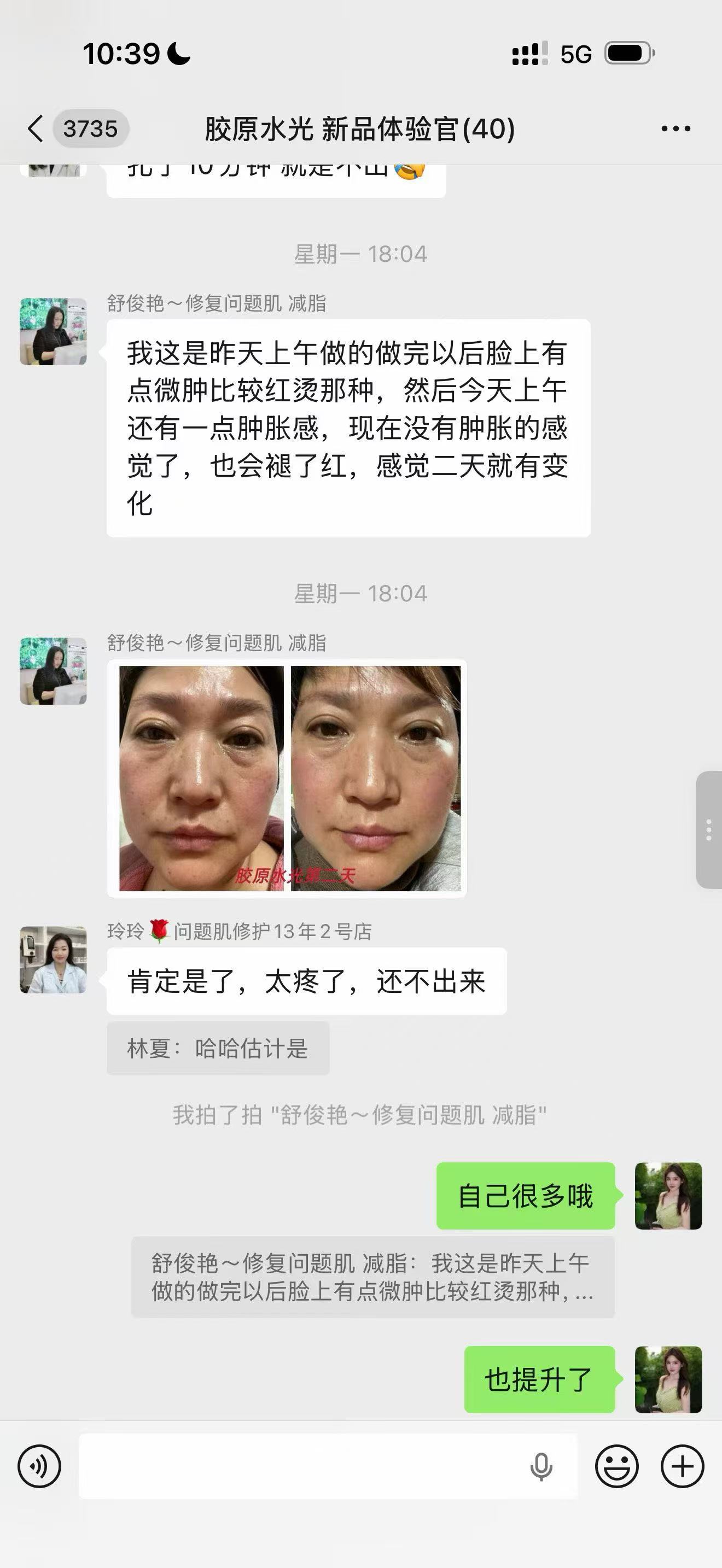This screenshot has height=1568, width=722.
Task: View 玲玲's profile via her avatar
Action: (x=53, y=960)
